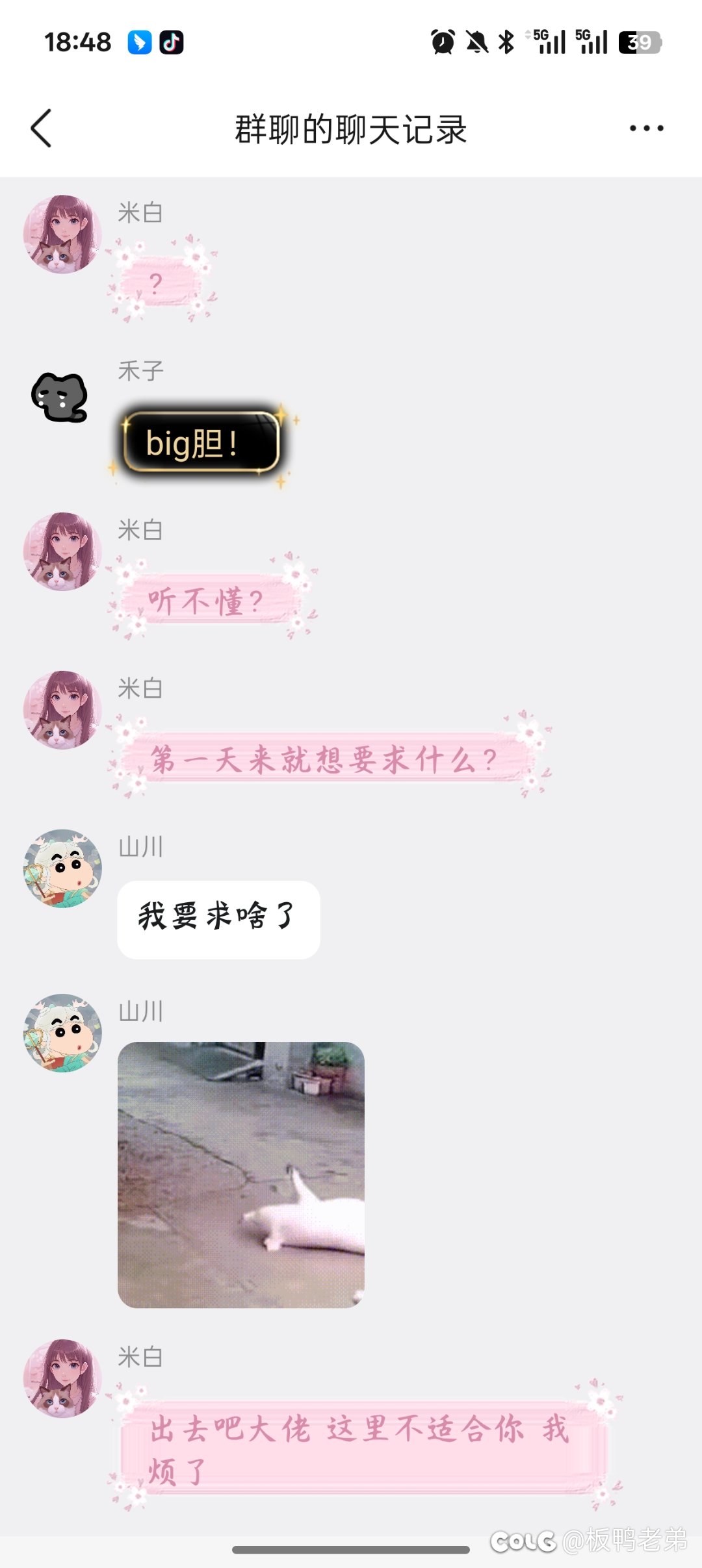702x1568 pixels.
Task: Tap 米白's avatar beside 听不懂？
Action: [62, 551]
